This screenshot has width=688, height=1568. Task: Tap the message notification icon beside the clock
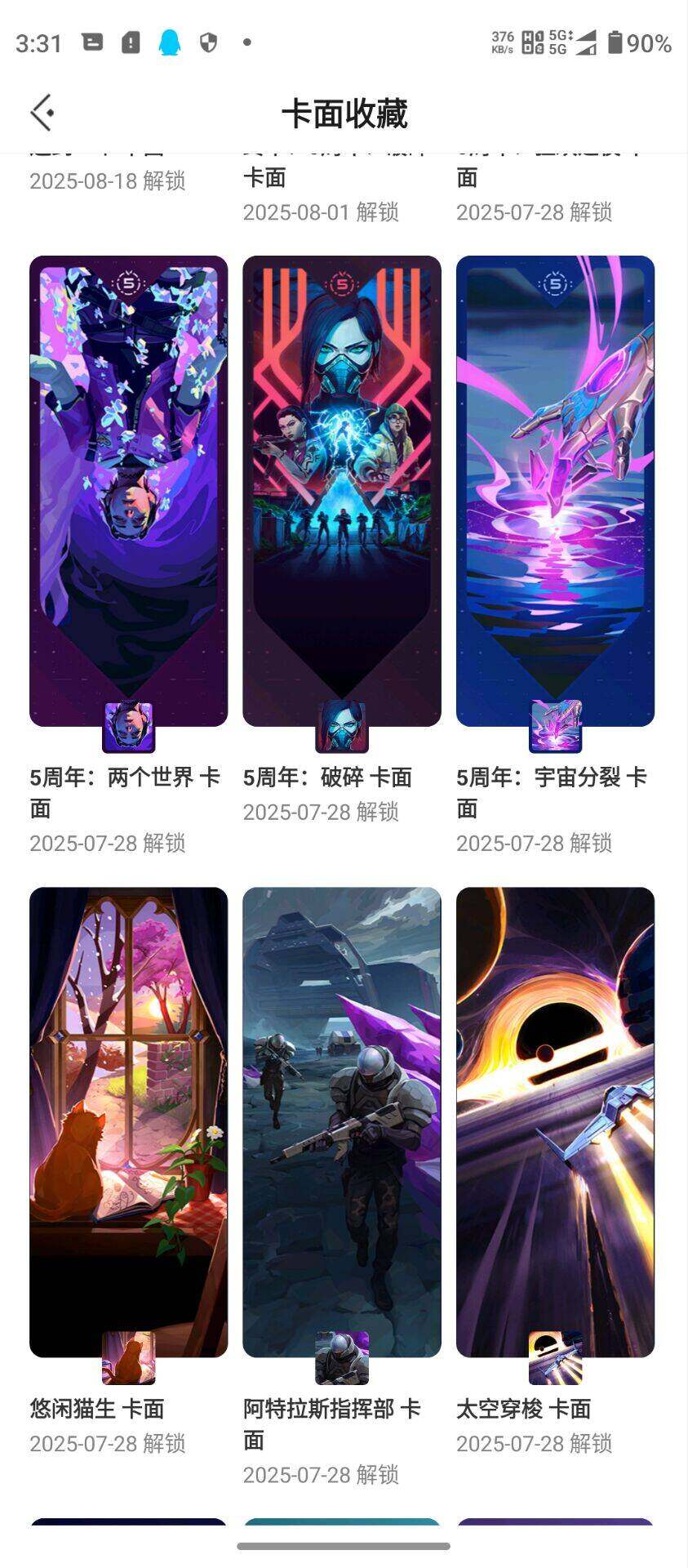pos(91,41)
